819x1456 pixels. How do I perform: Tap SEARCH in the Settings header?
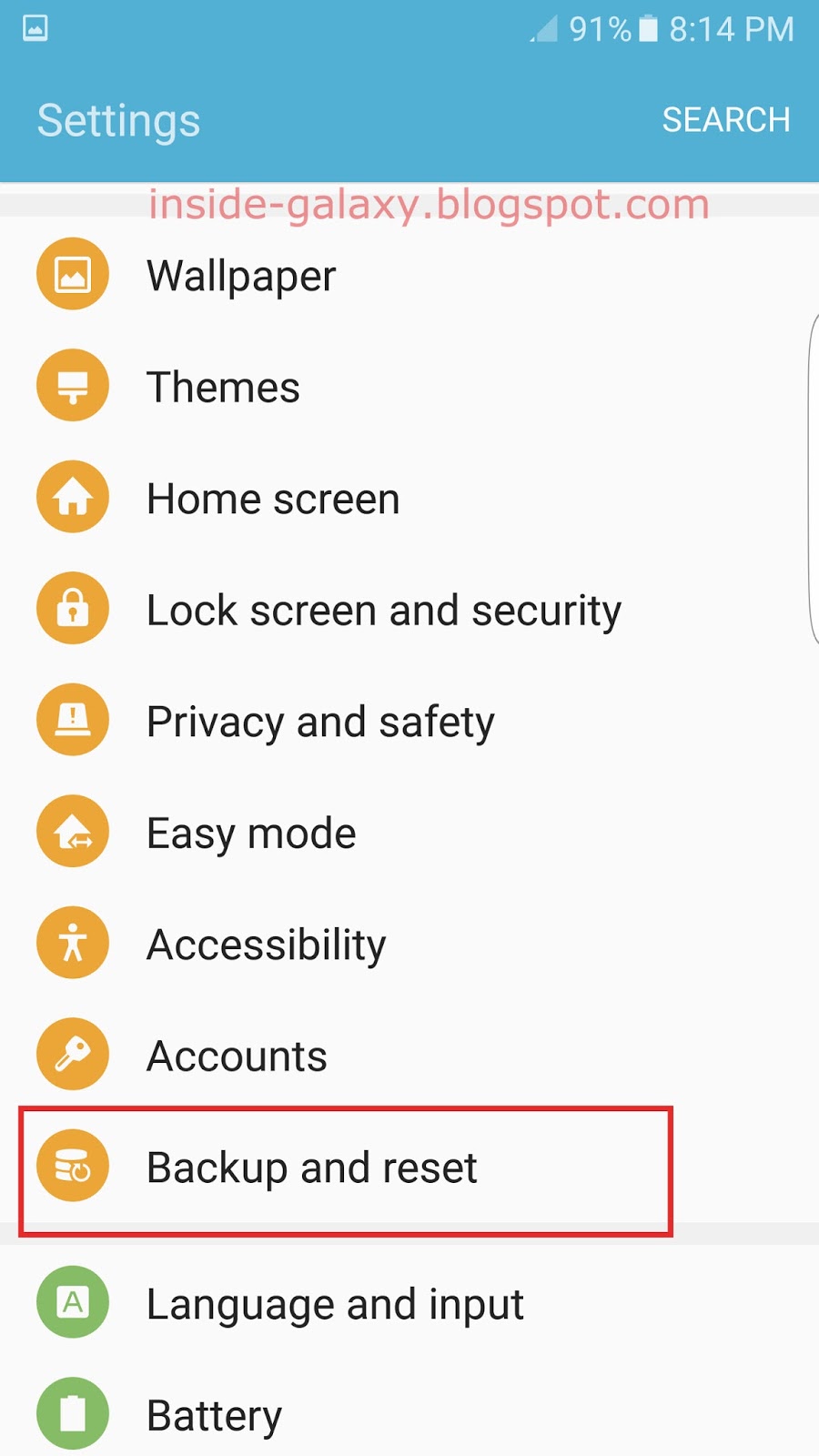[x=725, y=120]
